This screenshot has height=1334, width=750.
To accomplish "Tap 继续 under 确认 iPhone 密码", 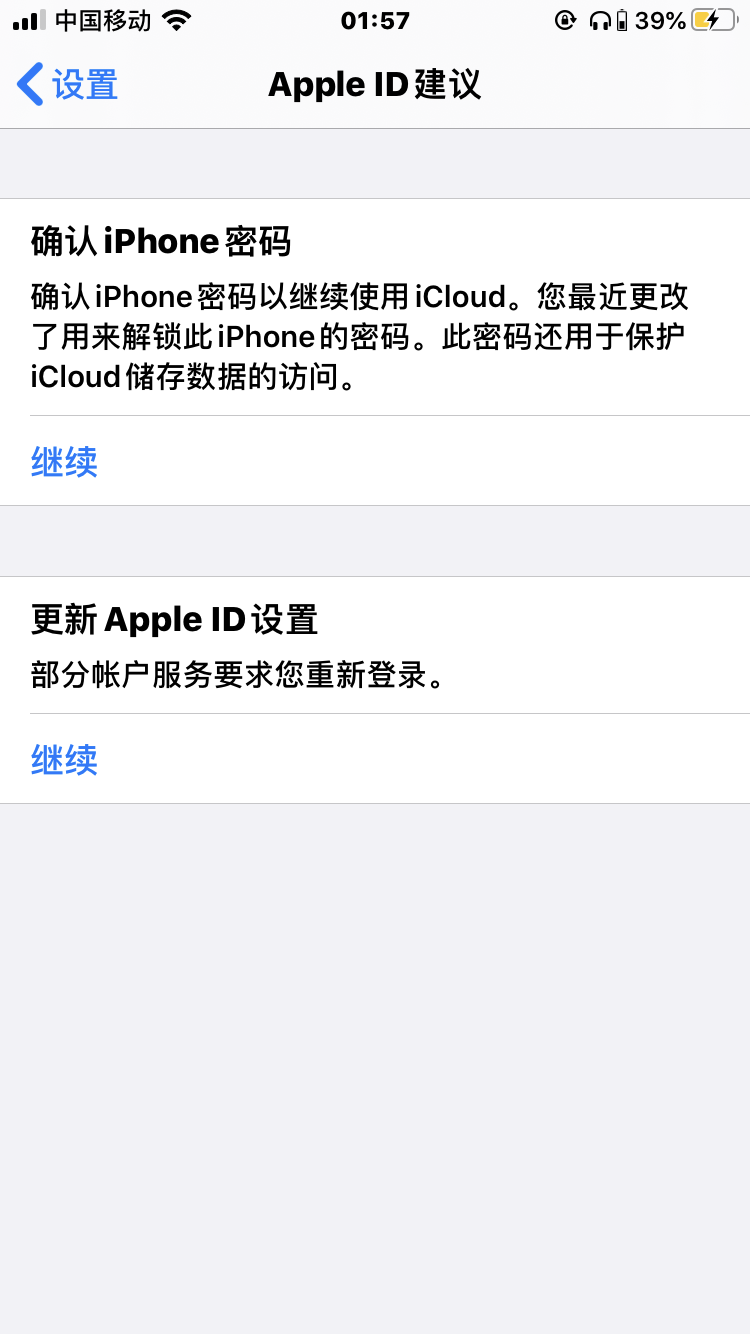I will 64,462.
